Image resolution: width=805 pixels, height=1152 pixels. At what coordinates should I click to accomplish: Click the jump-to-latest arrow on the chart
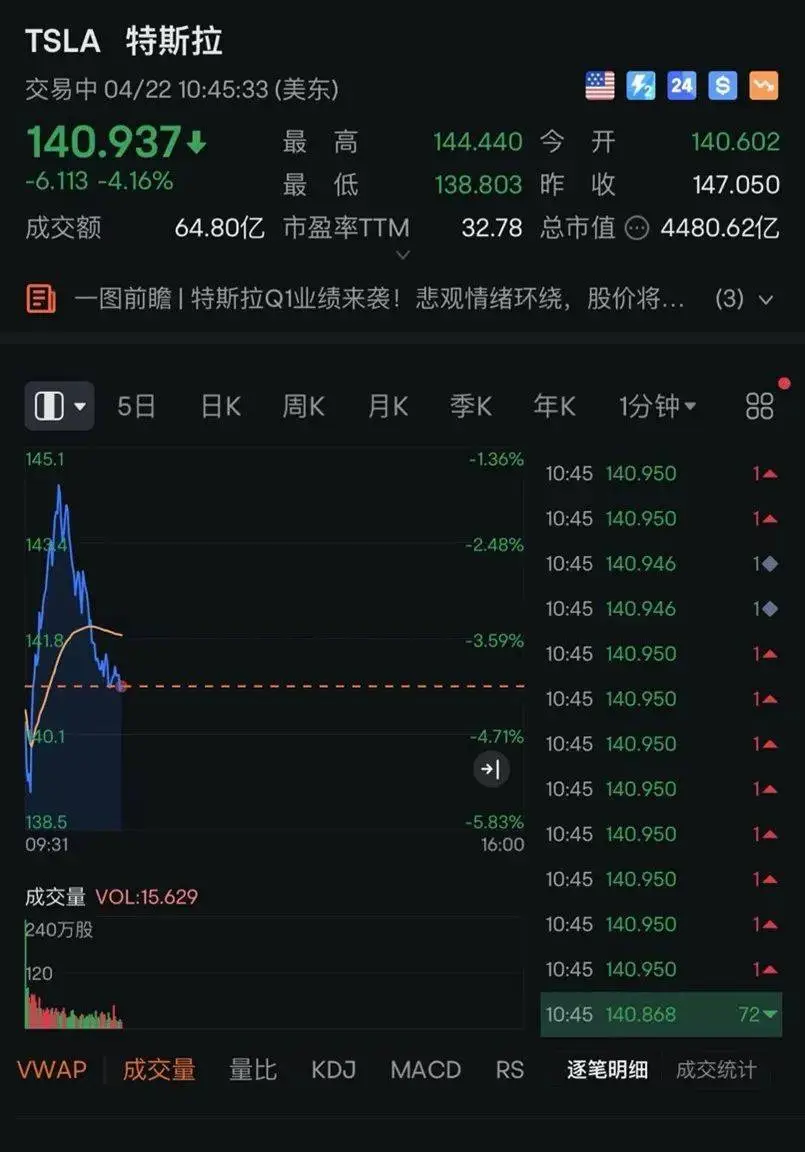point(490,769)
